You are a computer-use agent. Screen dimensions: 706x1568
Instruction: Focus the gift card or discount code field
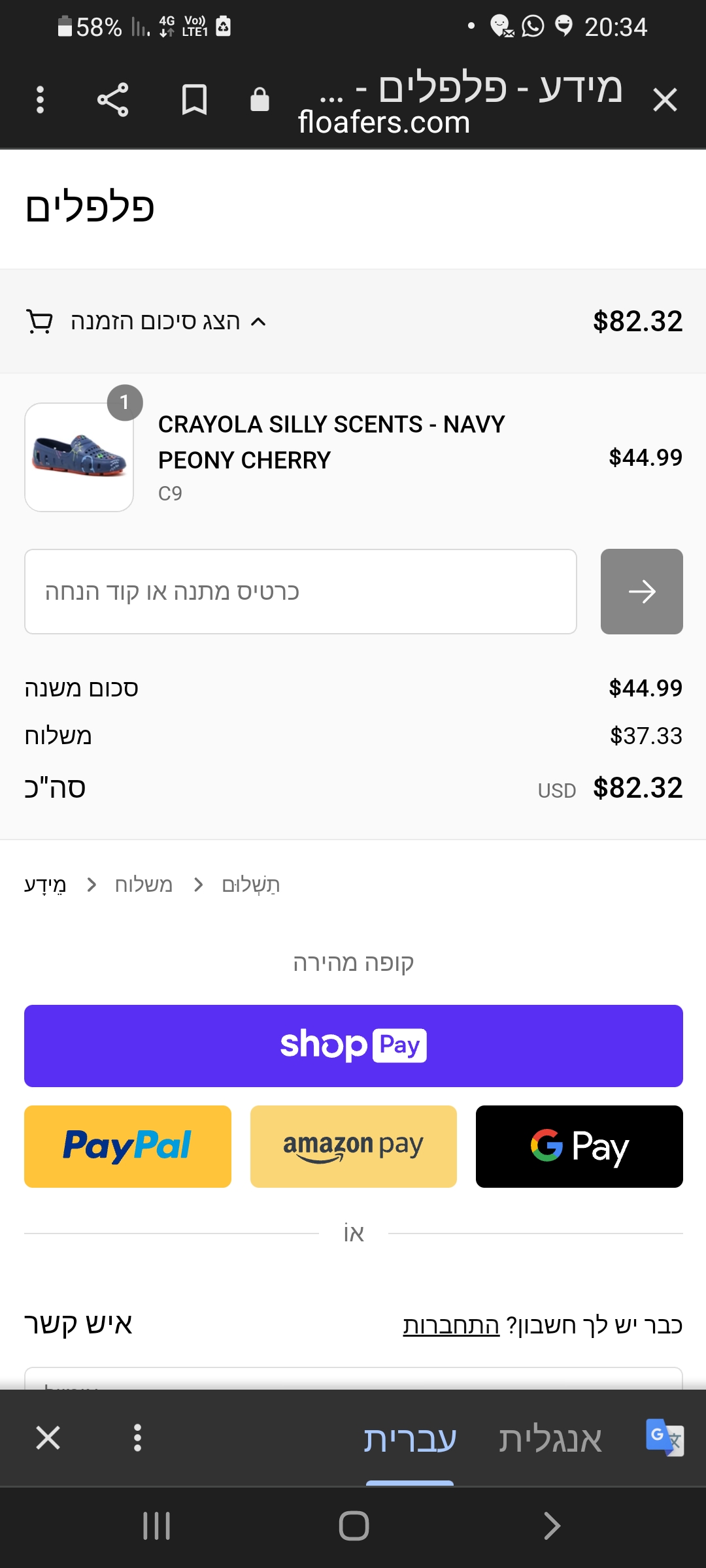coord(301,592)
